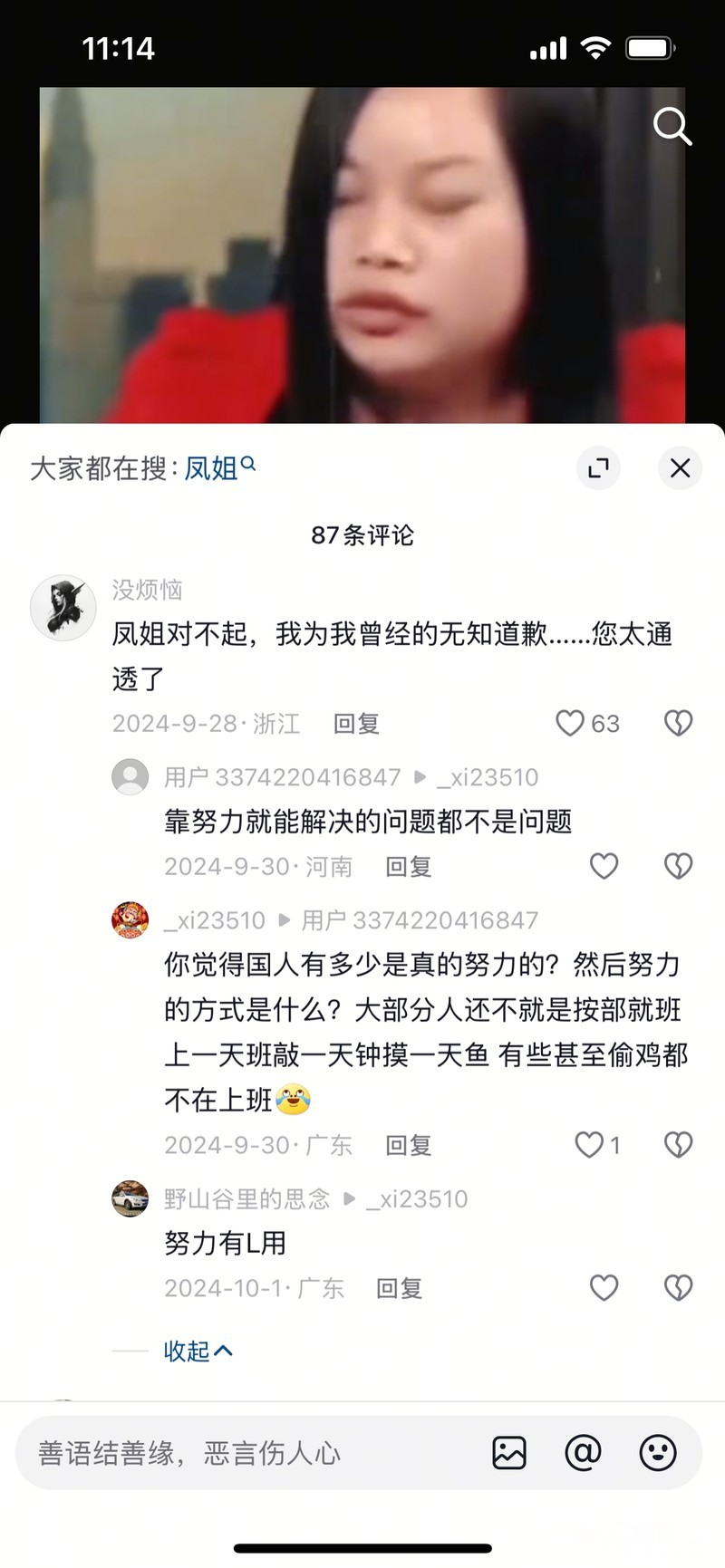Mention someone with the @ icon

pyautogui.click(x=583, y=1453)
